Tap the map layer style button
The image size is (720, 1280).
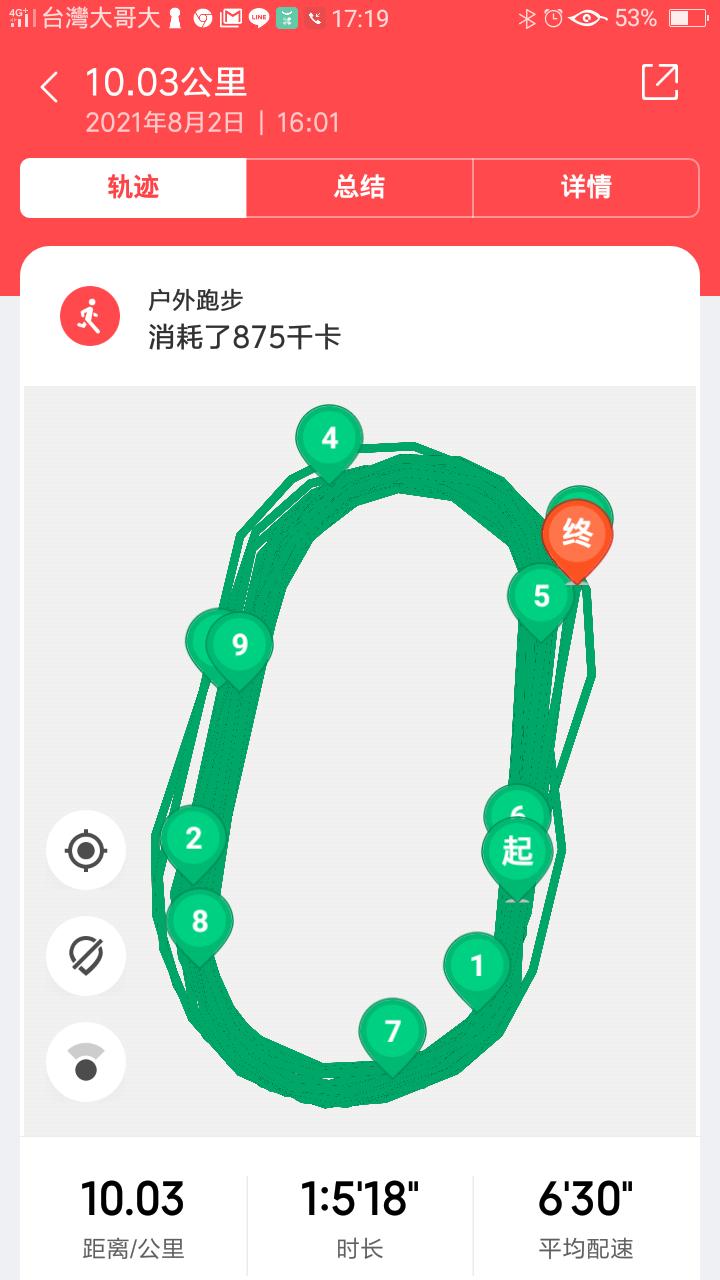(86, 1062)
